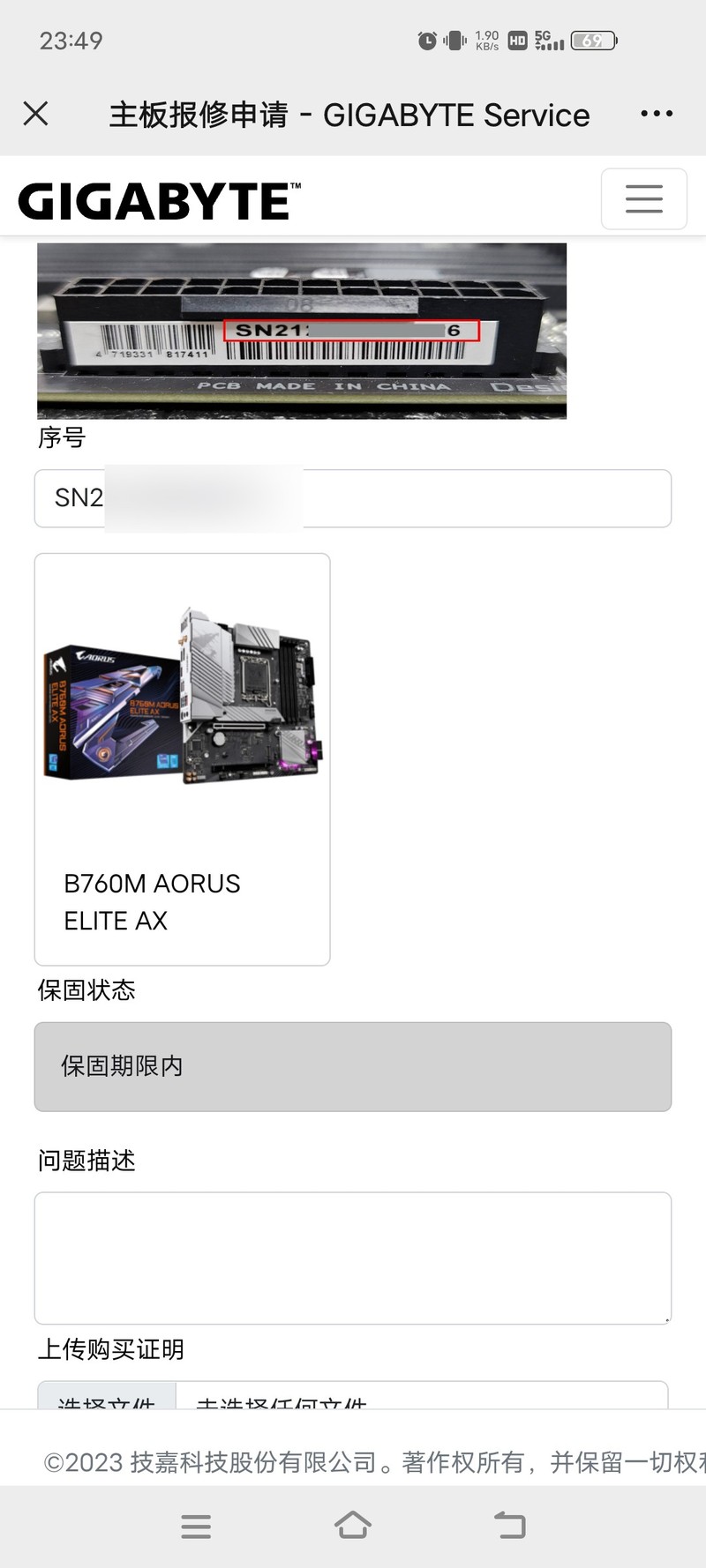Go back with the system back button
The height and width of the screenshot is (1568, 706).
tap(509, 1525)
